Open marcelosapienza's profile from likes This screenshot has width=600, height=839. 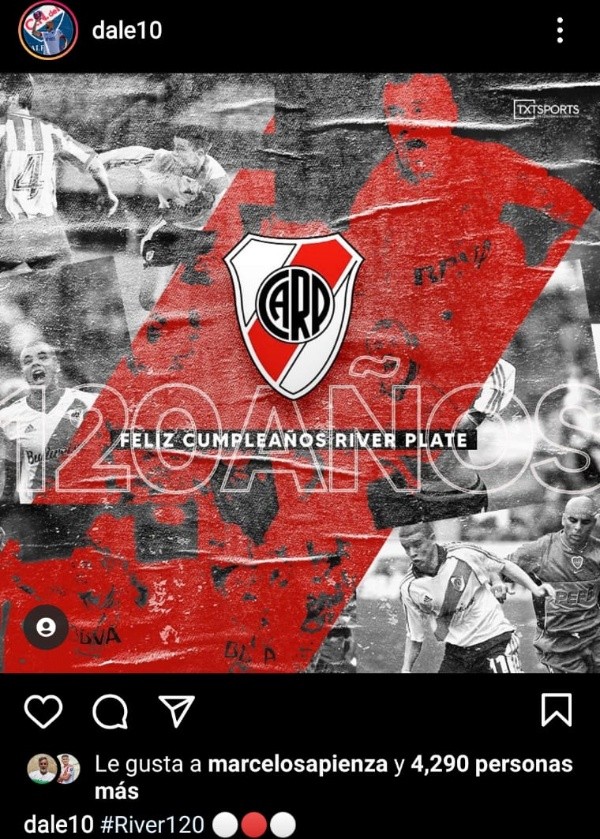pos(298,765)
